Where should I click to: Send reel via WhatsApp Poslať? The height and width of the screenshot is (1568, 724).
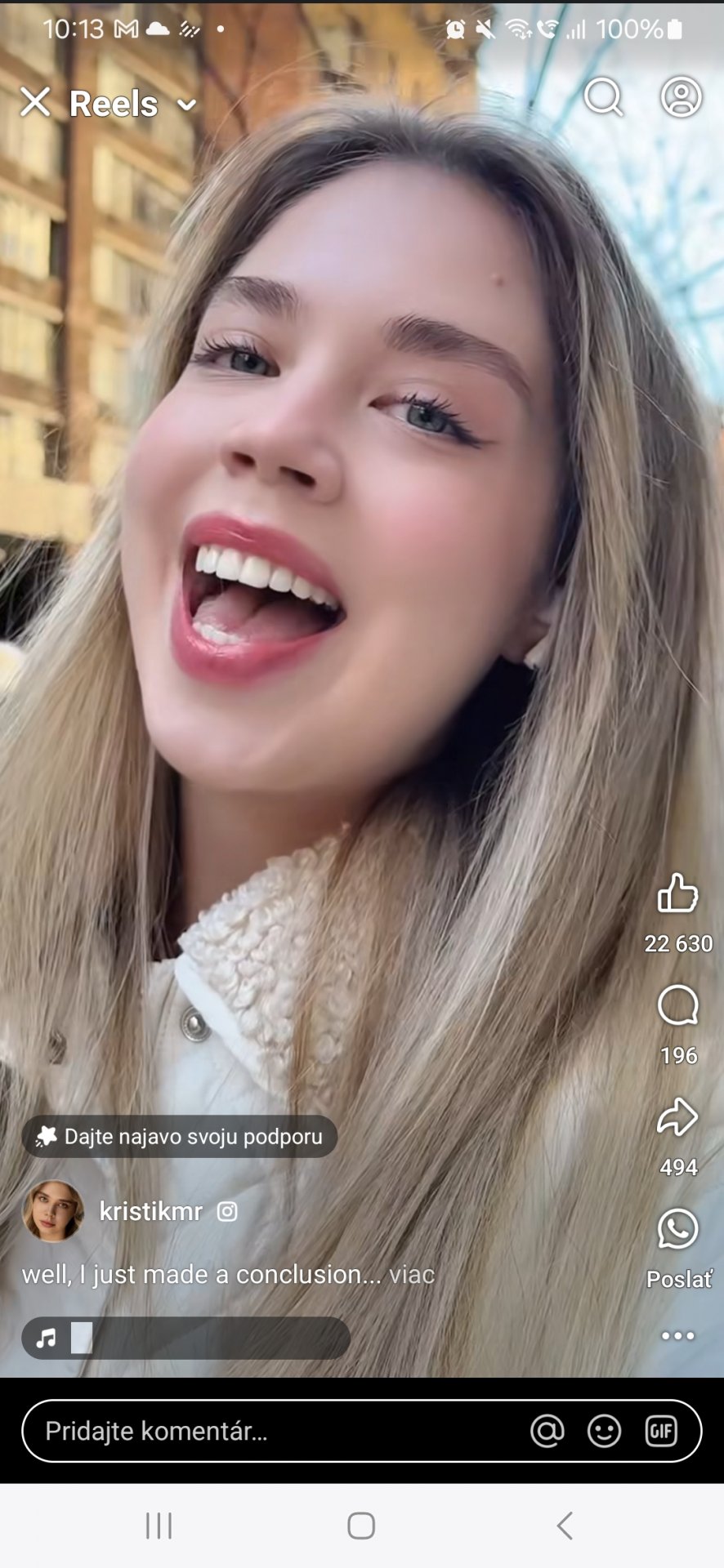click(x=678, y=1229)
